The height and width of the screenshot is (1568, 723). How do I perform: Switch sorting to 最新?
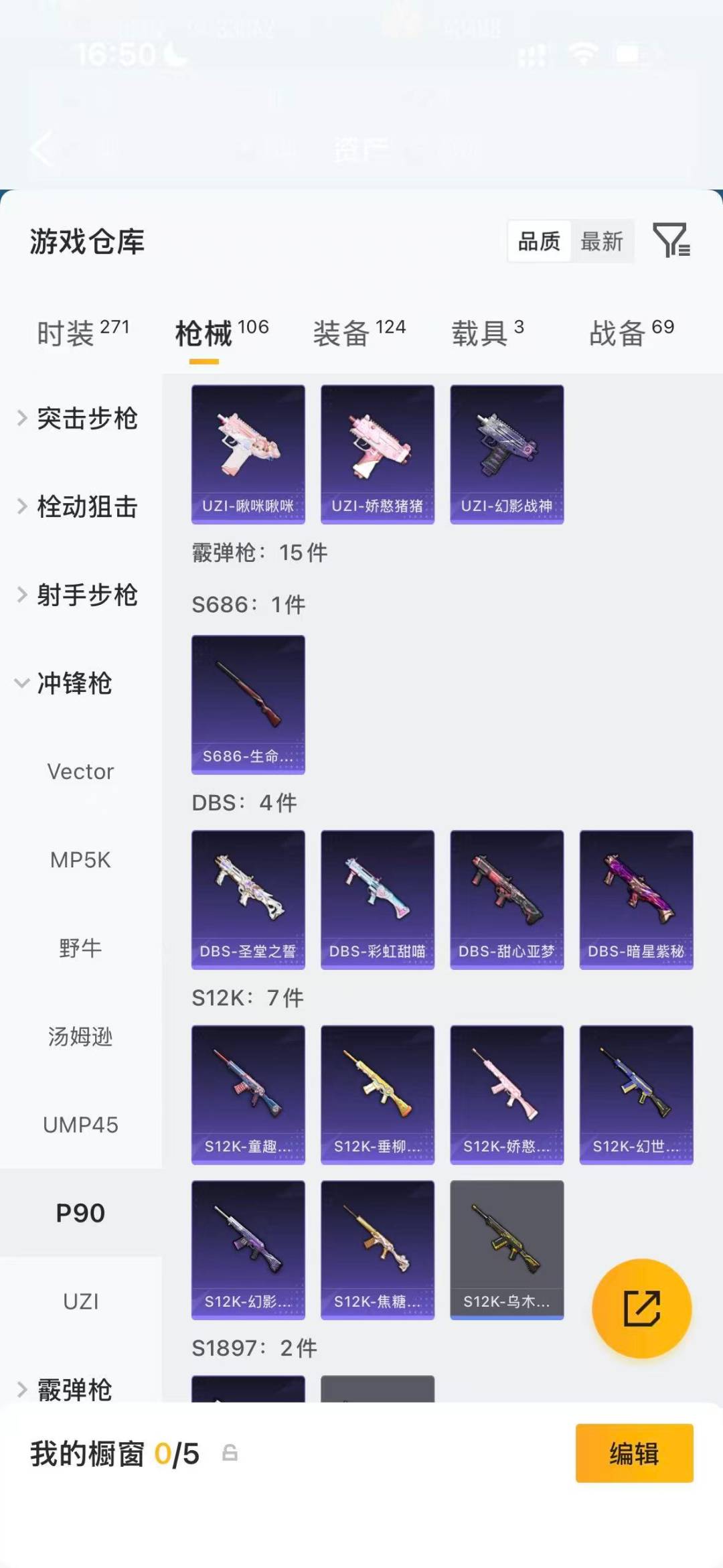coord(602,242)
